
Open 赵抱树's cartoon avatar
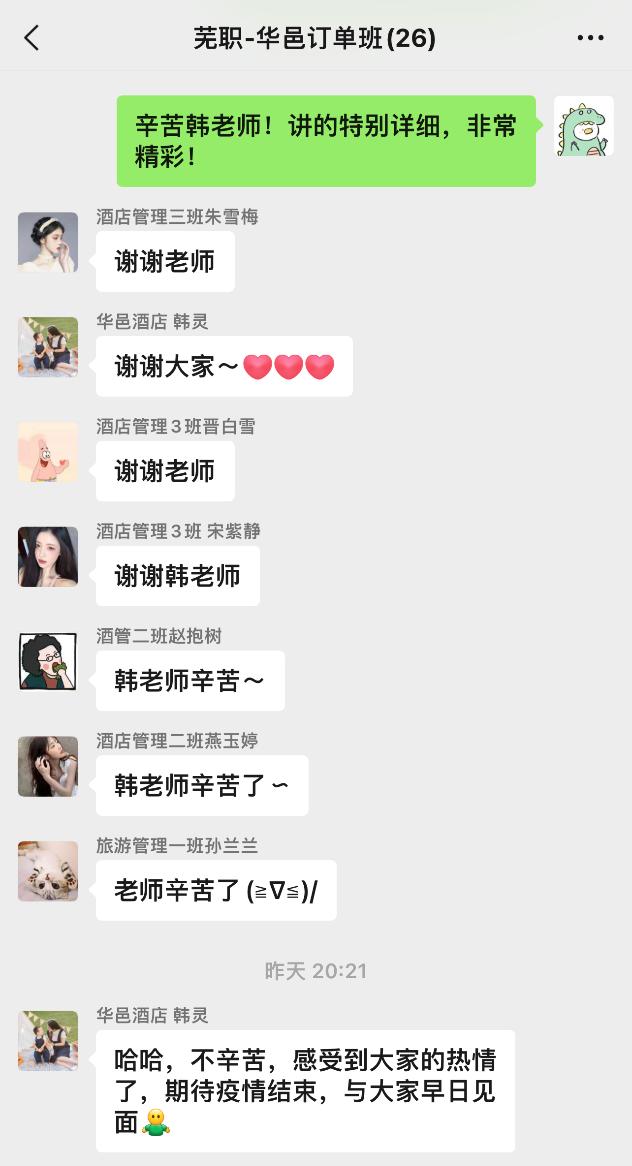[x=48, y=662]
